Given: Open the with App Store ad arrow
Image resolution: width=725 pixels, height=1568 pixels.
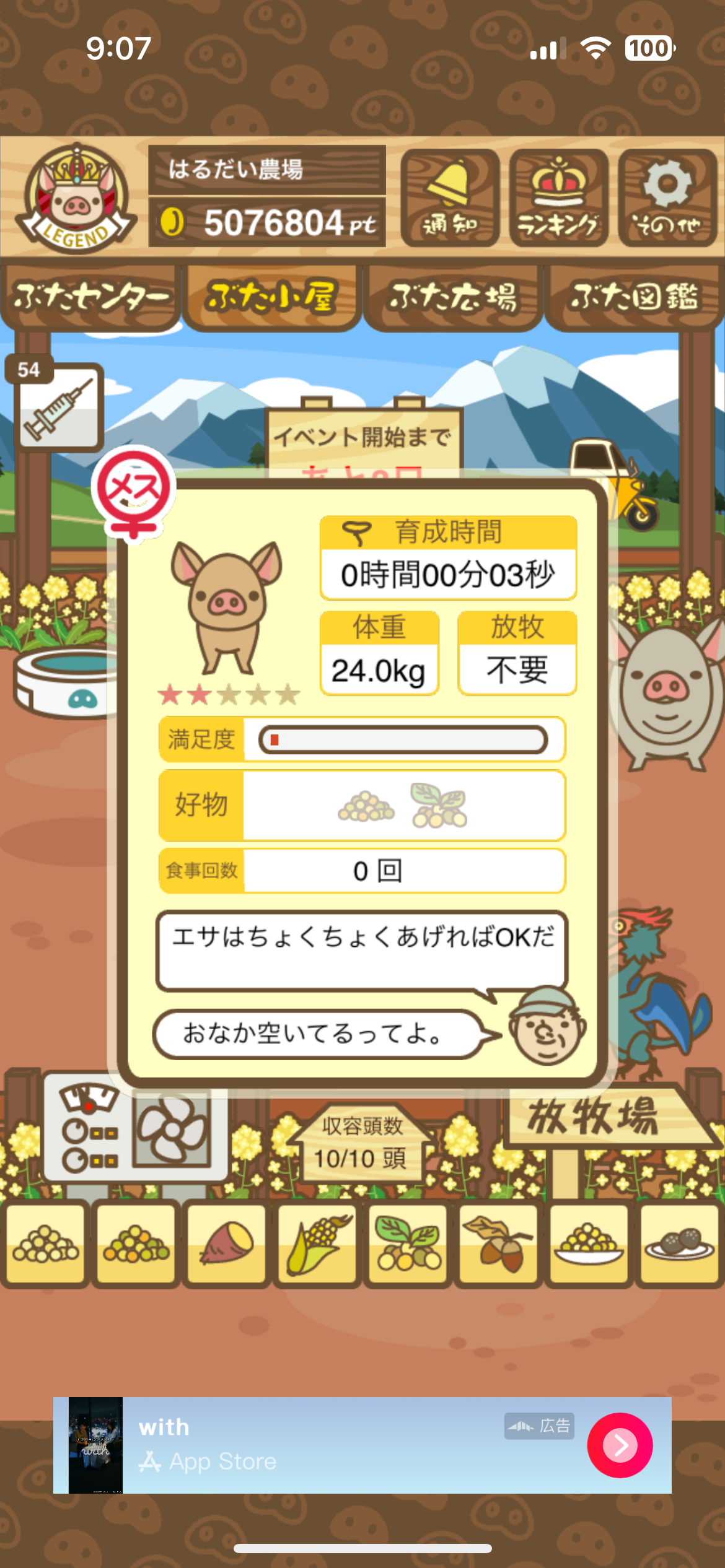Looking at the screenshot, I should pos(620,1445).
